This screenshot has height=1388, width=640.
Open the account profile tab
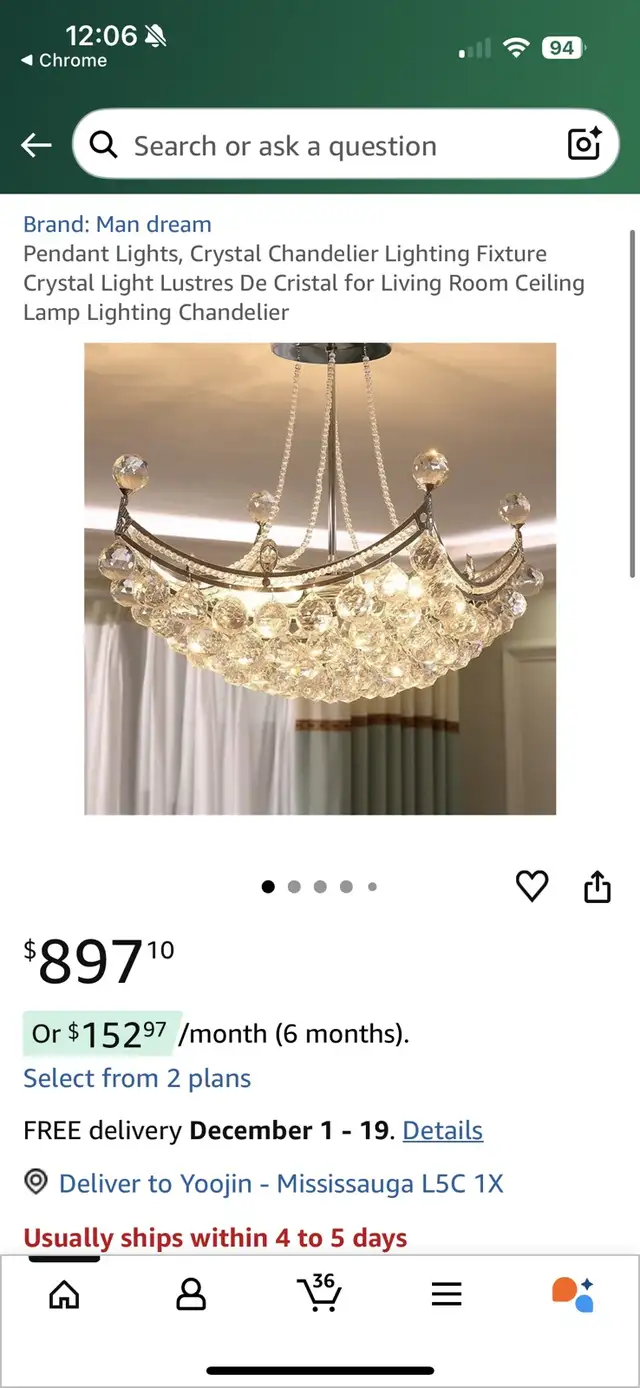point(190,1294)
